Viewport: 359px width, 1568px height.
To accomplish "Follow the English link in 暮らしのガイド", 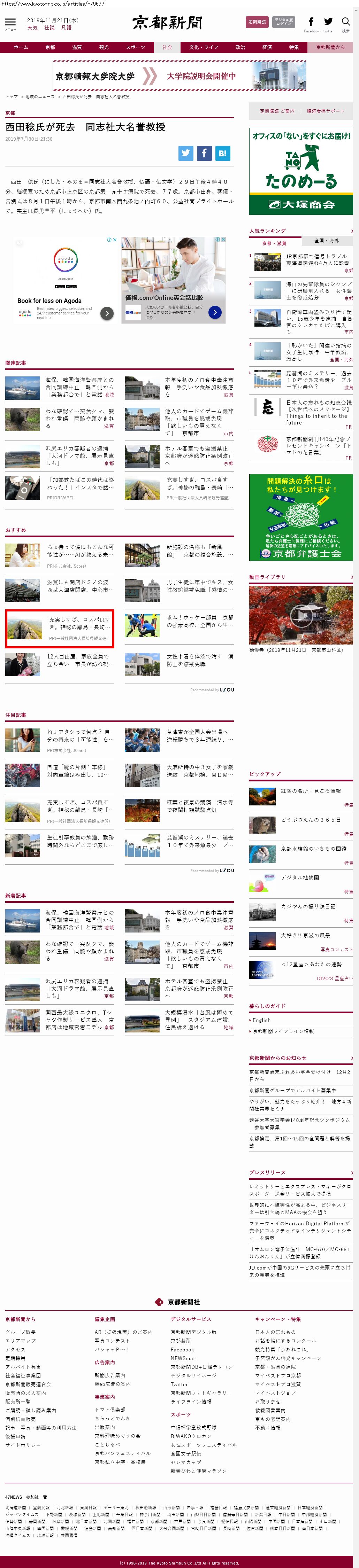I will [261, 1020].
